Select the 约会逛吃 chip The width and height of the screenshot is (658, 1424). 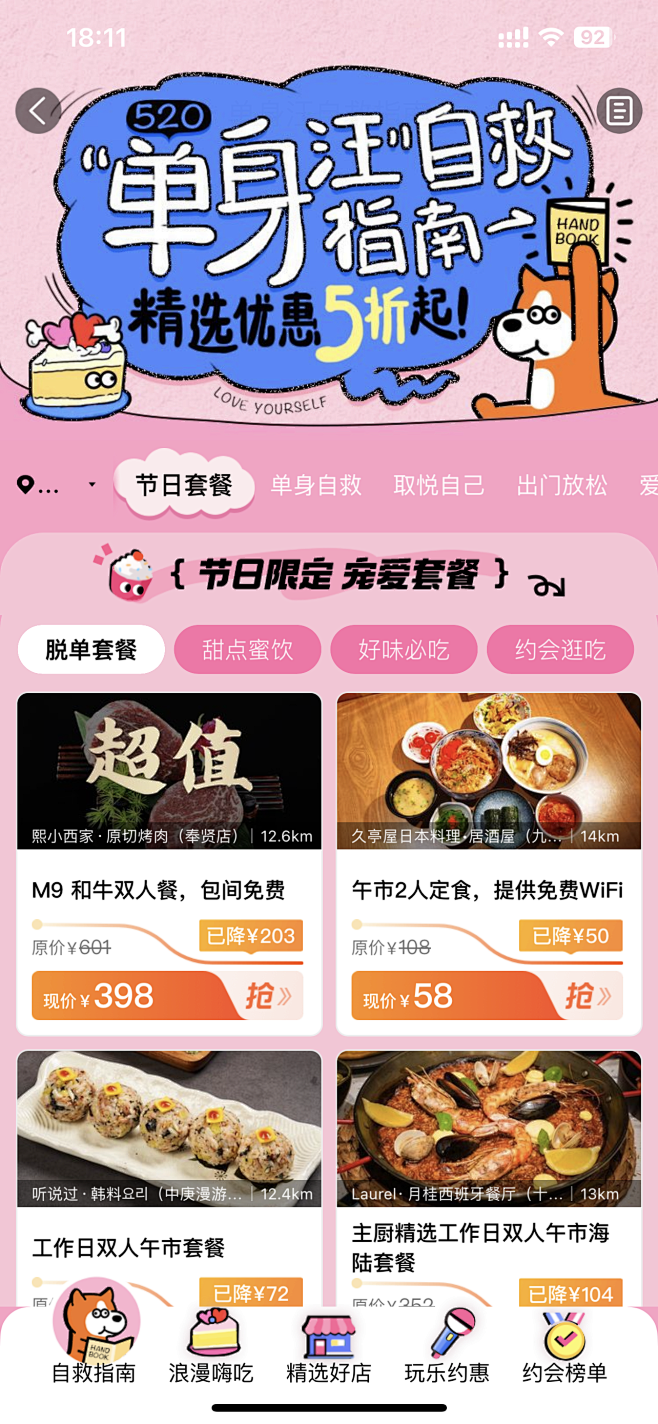coord(560,650)
